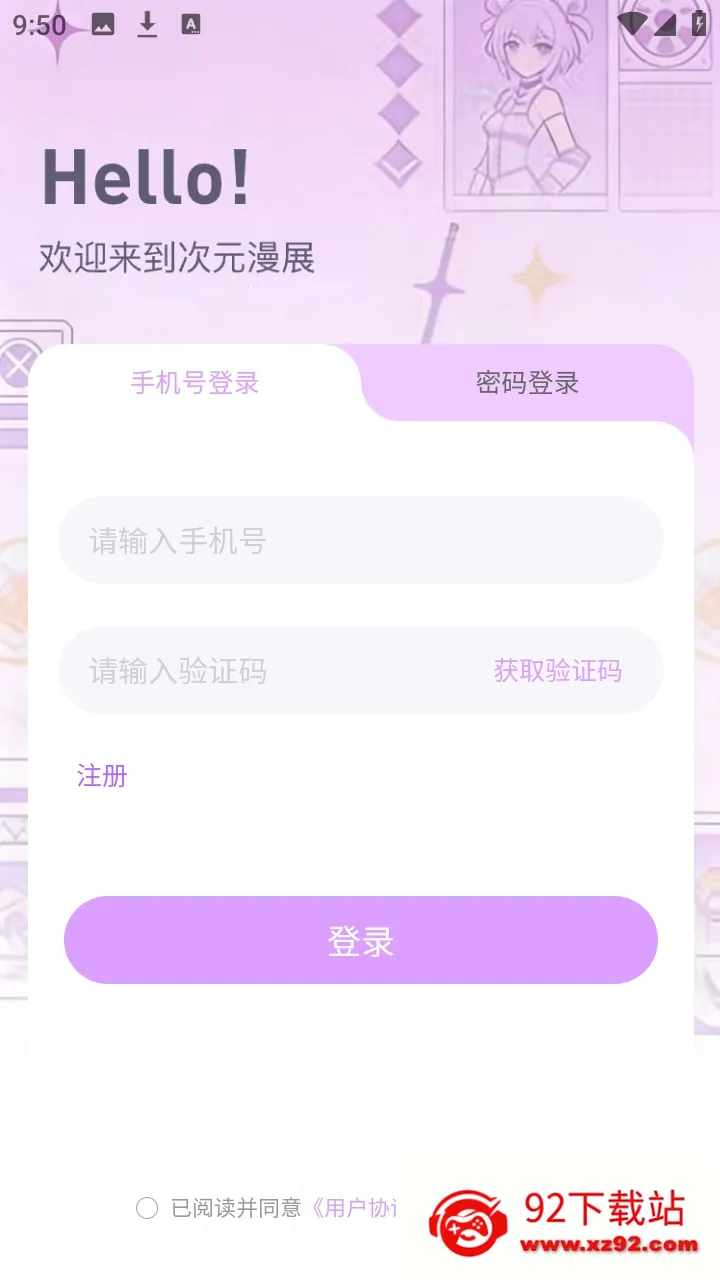The height and width of the screenshot is (1280, 720).
Task: Tap the auto-rotate 'A' icon in status bar
Action: 189,24
